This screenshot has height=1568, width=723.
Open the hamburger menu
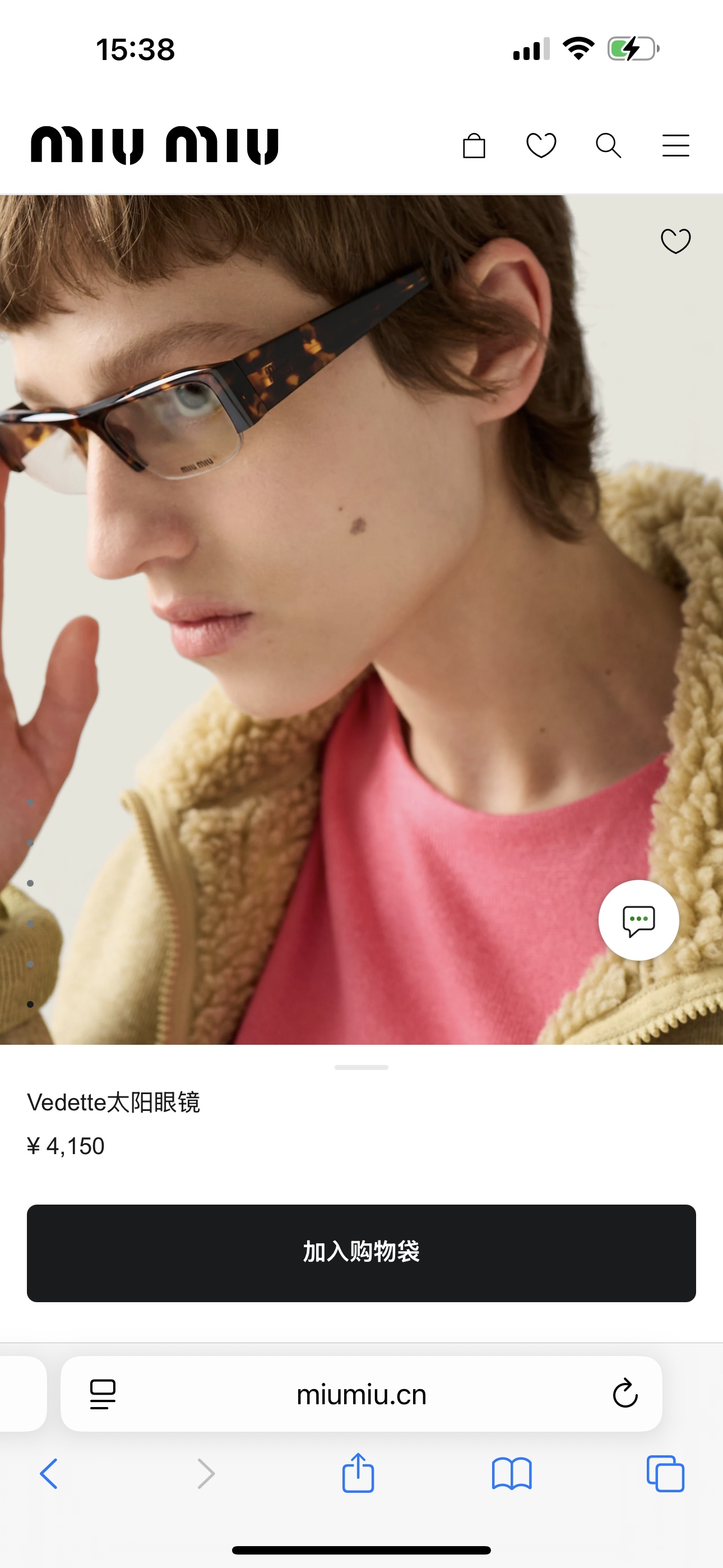click(x=675, y=146)
